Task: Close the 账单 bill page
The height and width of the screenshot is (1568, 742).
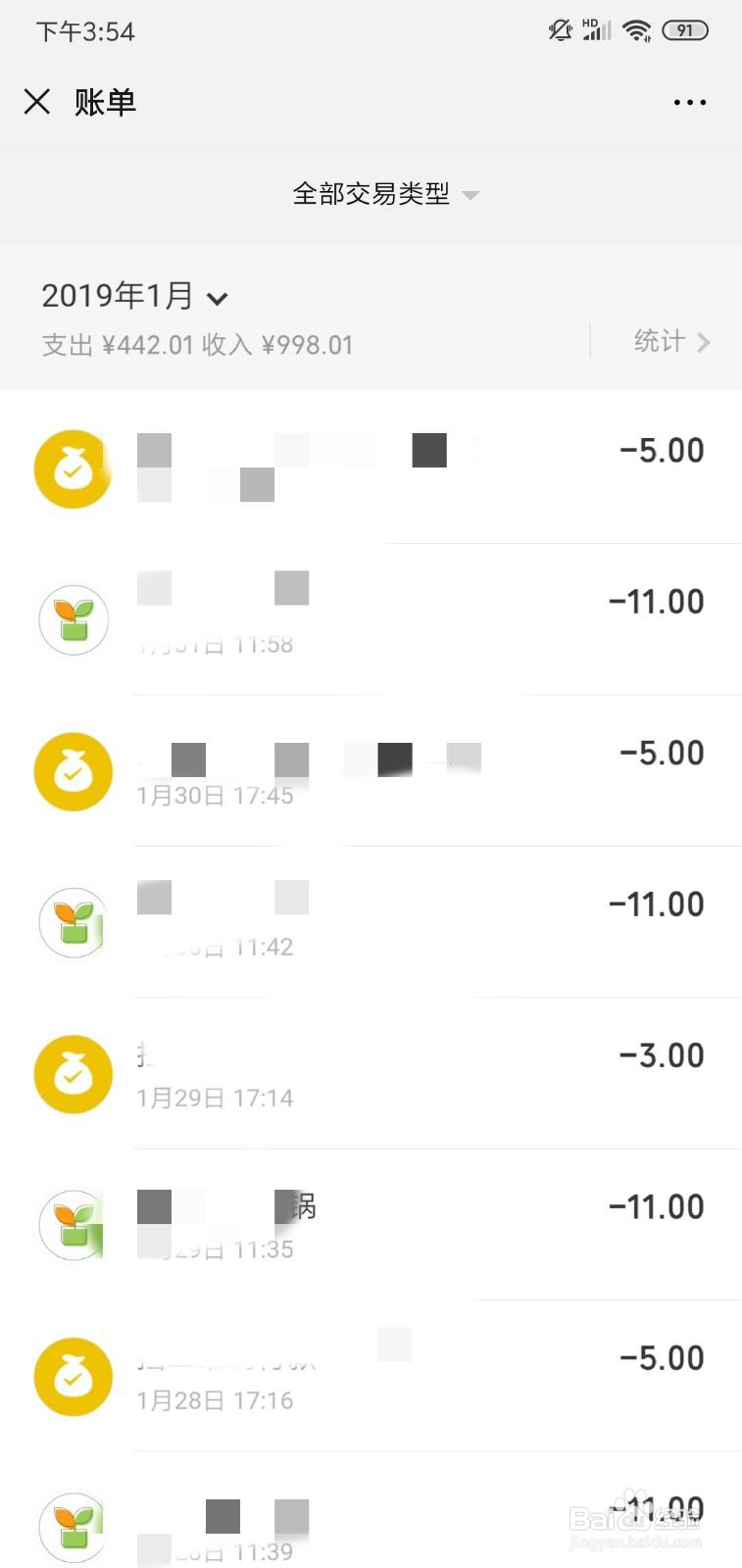Action: click(x=37, y=102)
